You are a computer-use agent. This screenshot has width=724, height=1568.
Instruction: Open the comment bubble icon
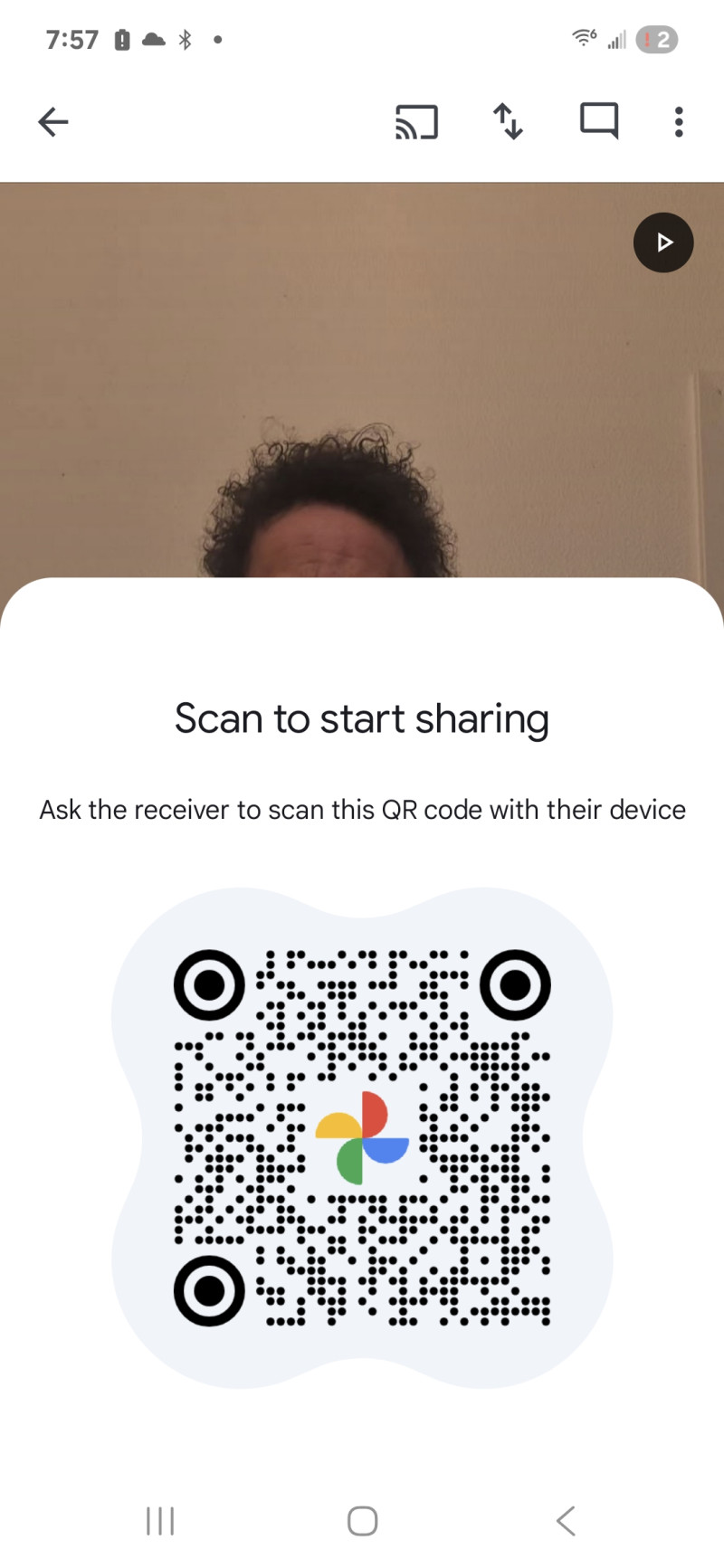pos(599,121)
